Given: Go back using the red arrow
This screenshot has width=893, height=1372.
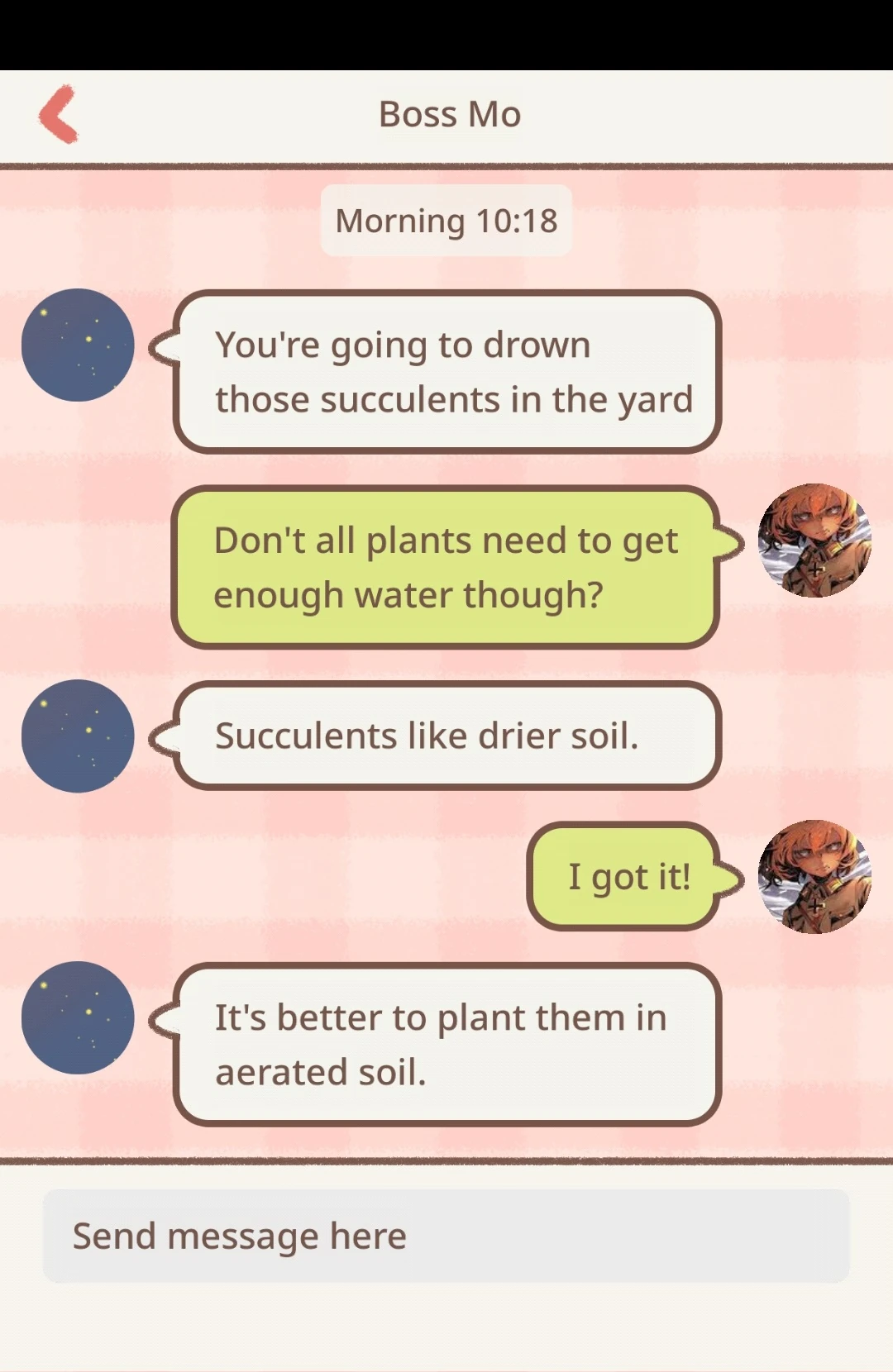Looking at the screenshot, I should (58, 114).
